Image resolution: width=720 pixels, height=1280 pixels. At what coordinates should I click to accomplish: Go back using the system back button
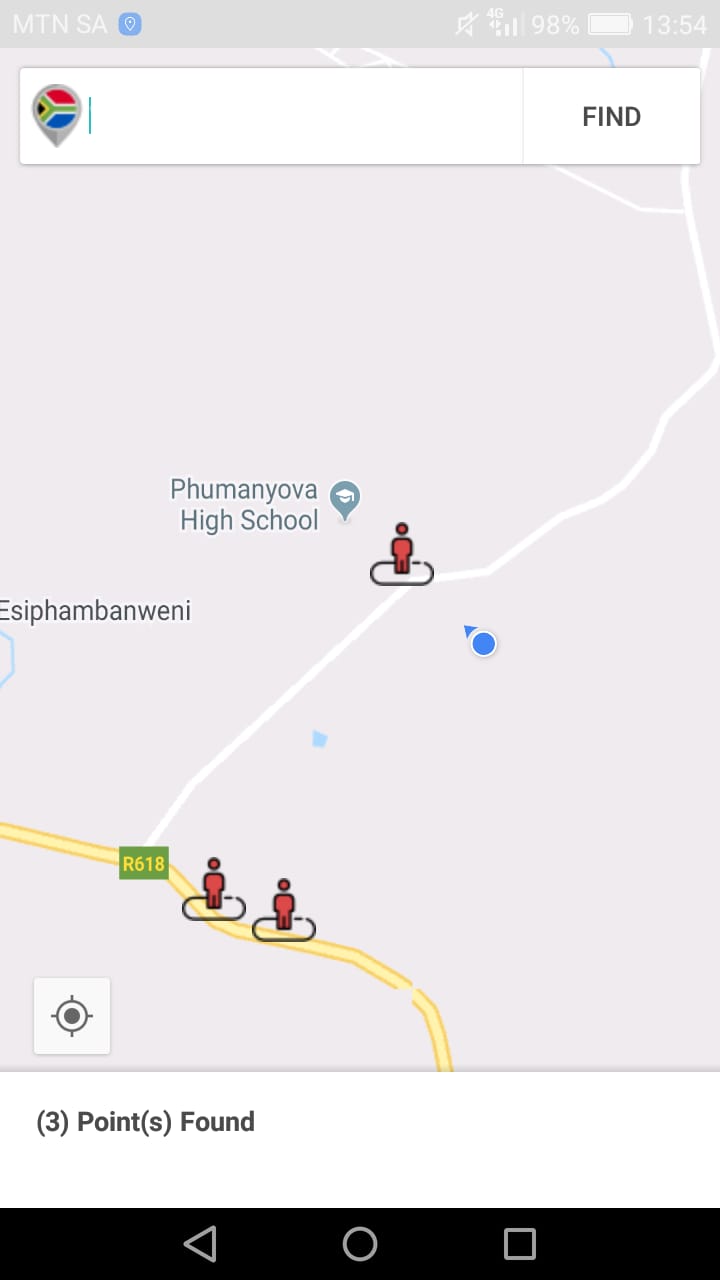click(200, 1244)
